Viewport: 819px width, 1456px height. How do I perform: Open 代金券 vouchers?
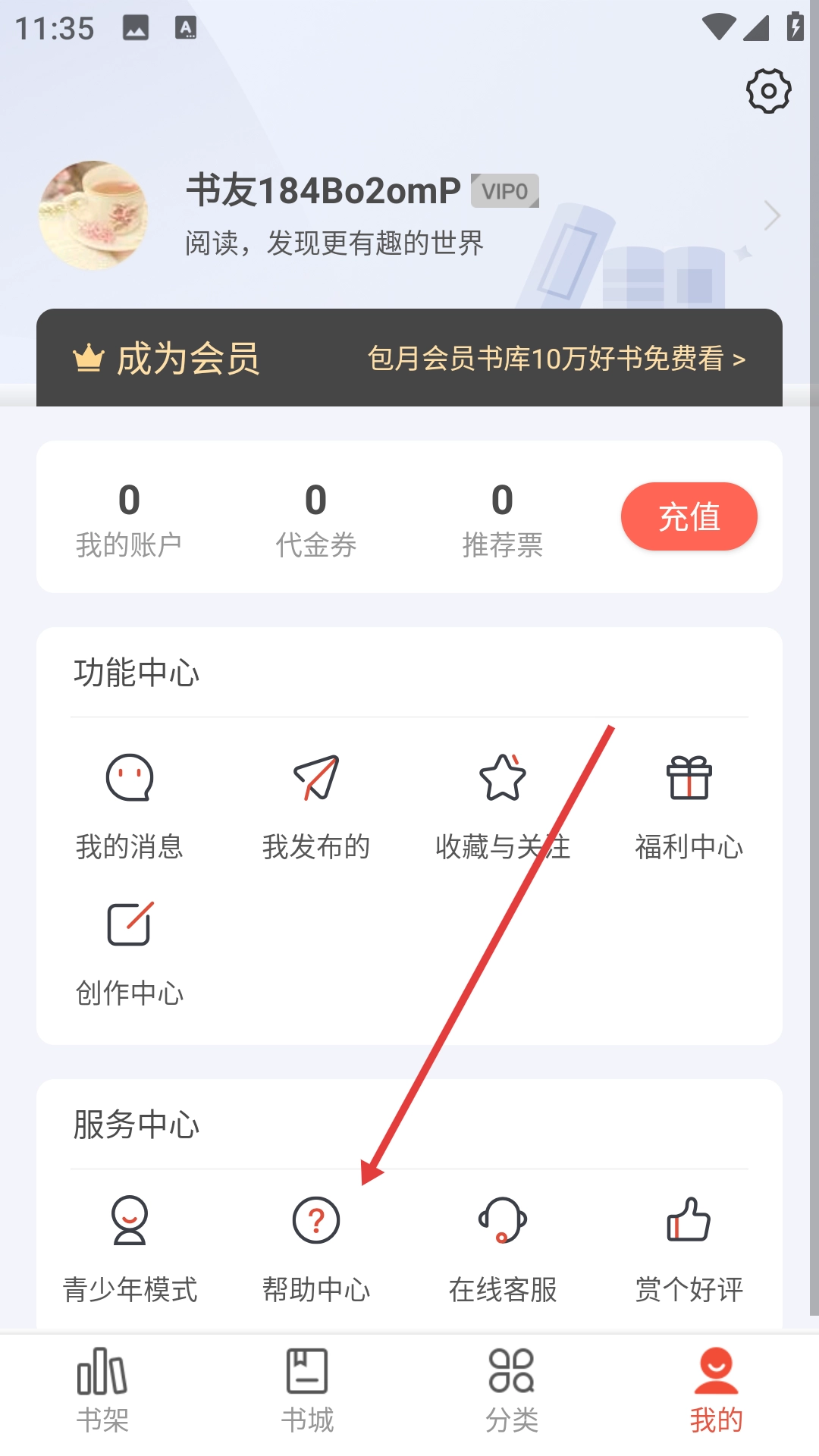315,519
